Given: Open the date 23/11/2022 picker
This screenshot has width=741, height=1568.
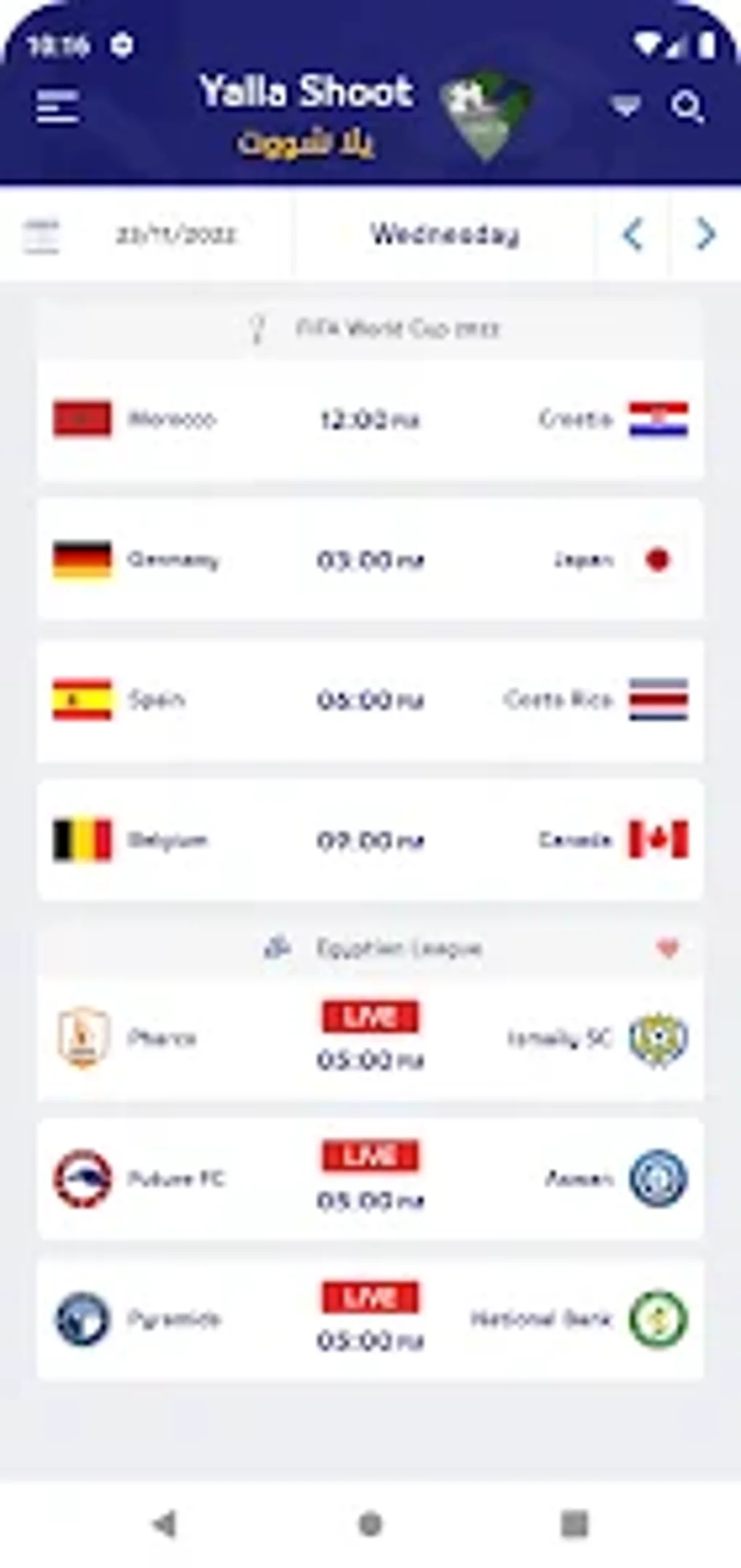Looking at the screenshot, I should [177, 234].
